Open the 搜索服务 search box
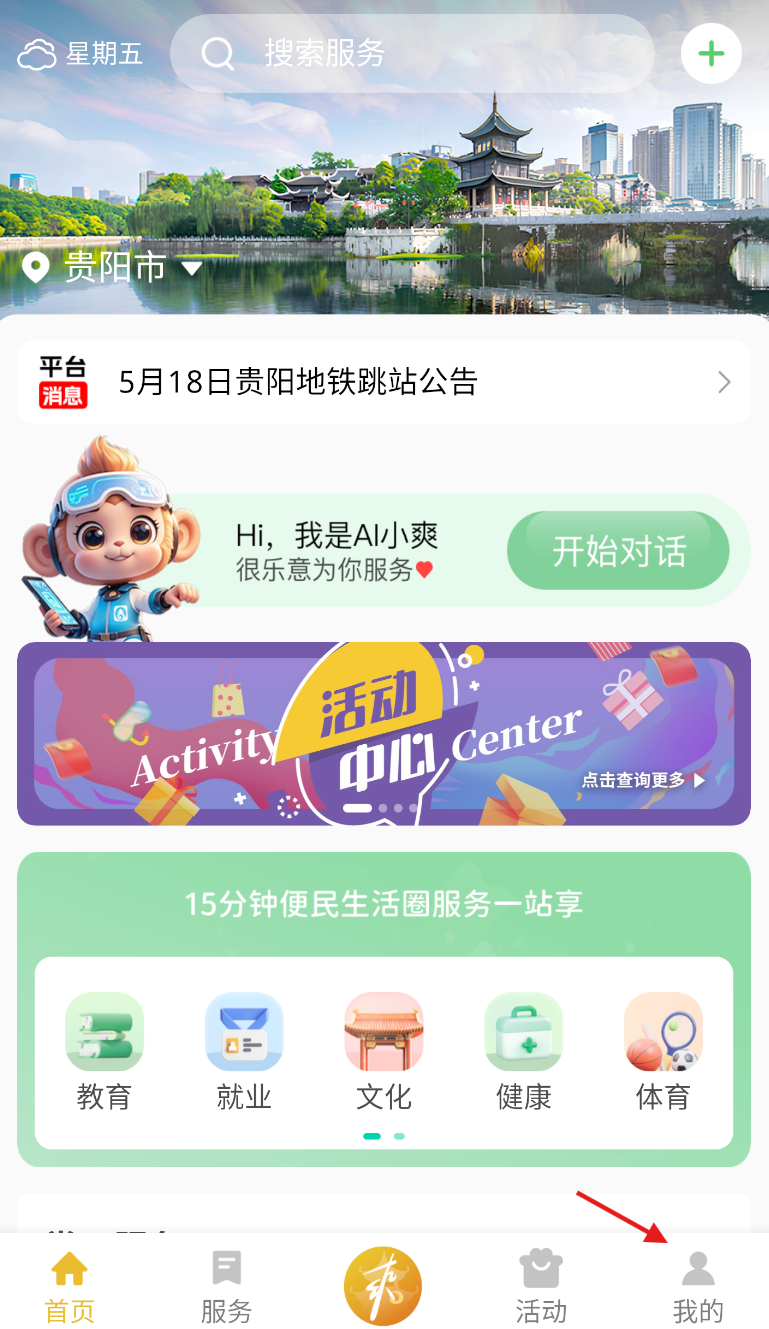This screenshot has width=769, height=1329. pyautogui.click(x=411, y=54)
